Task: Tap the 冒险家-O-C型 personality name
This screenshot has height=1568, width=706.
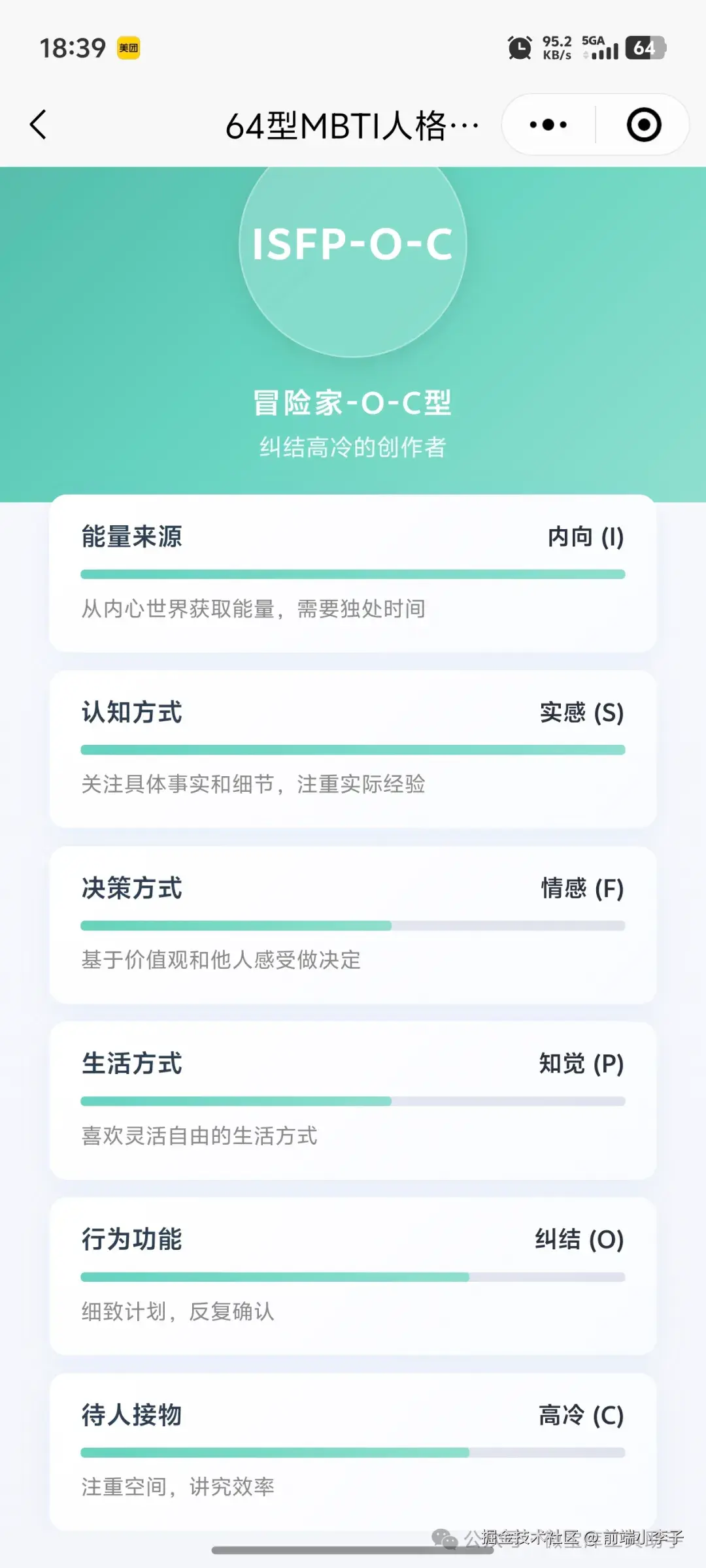Action: [353, 403]
